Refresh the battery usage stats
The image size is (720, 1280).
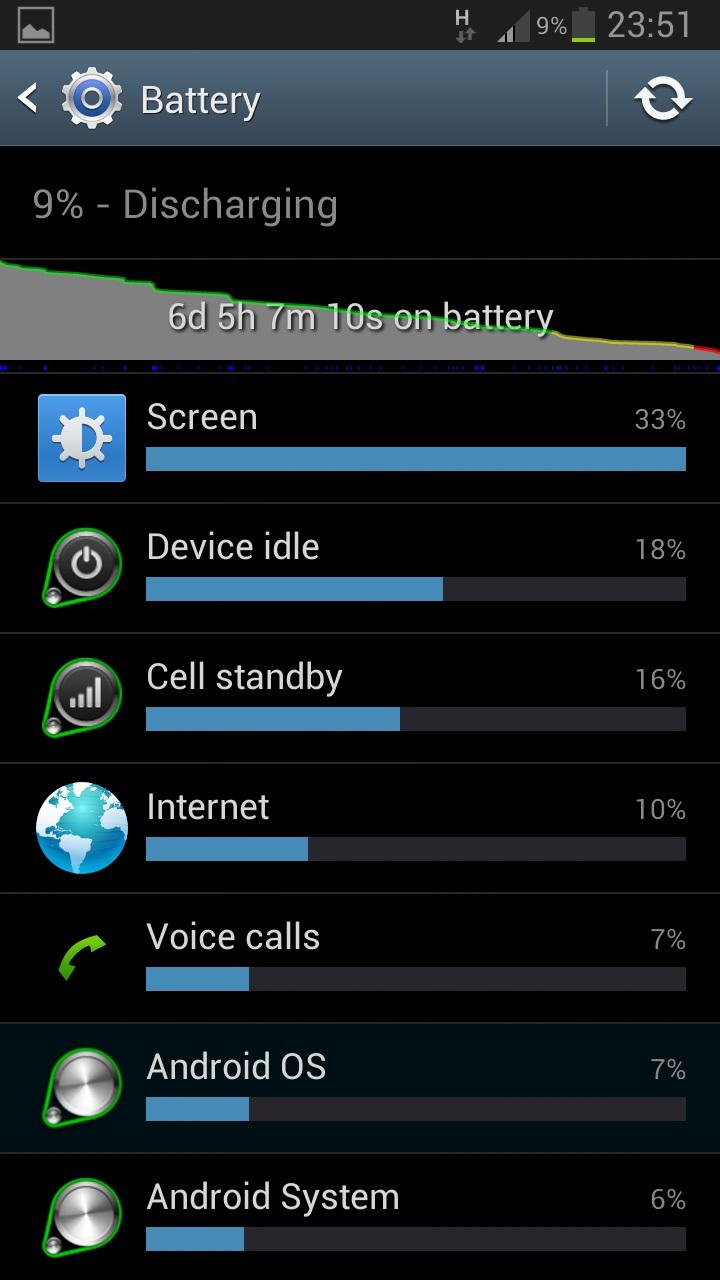(x=662, y=99)
